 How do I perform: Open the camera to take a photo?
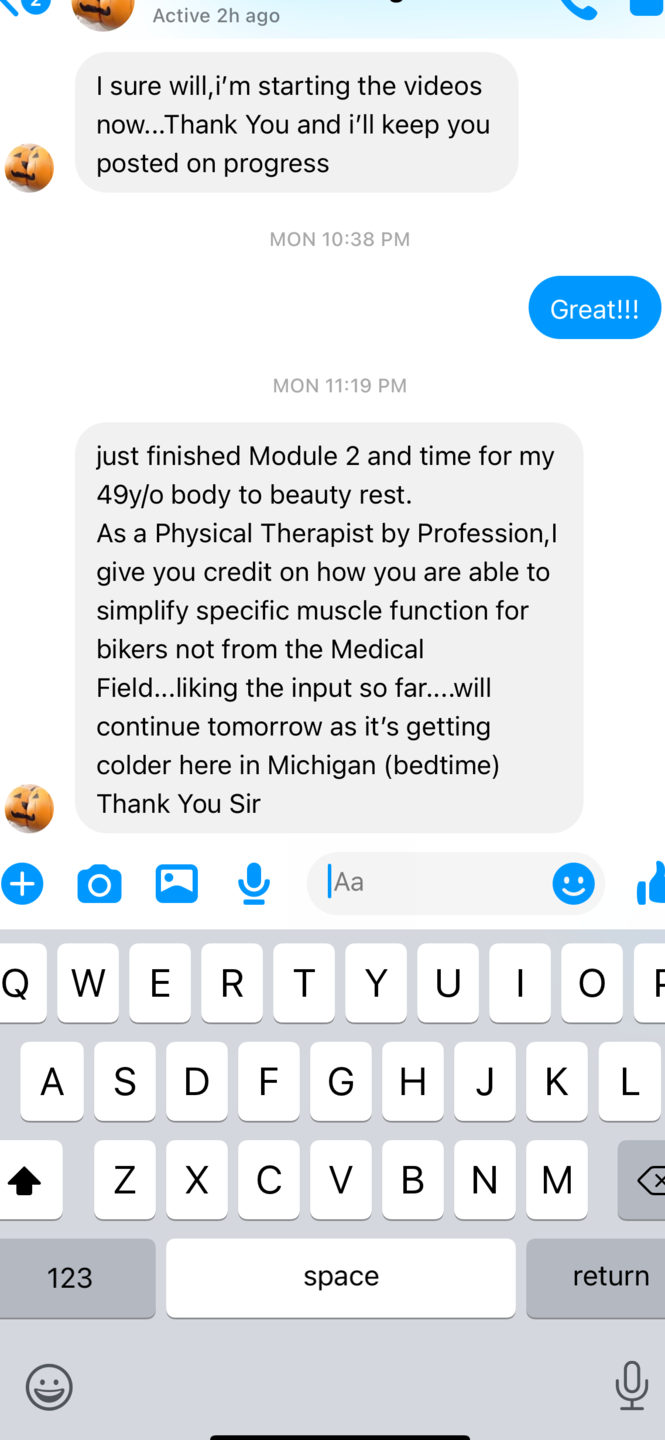[99, 884]
